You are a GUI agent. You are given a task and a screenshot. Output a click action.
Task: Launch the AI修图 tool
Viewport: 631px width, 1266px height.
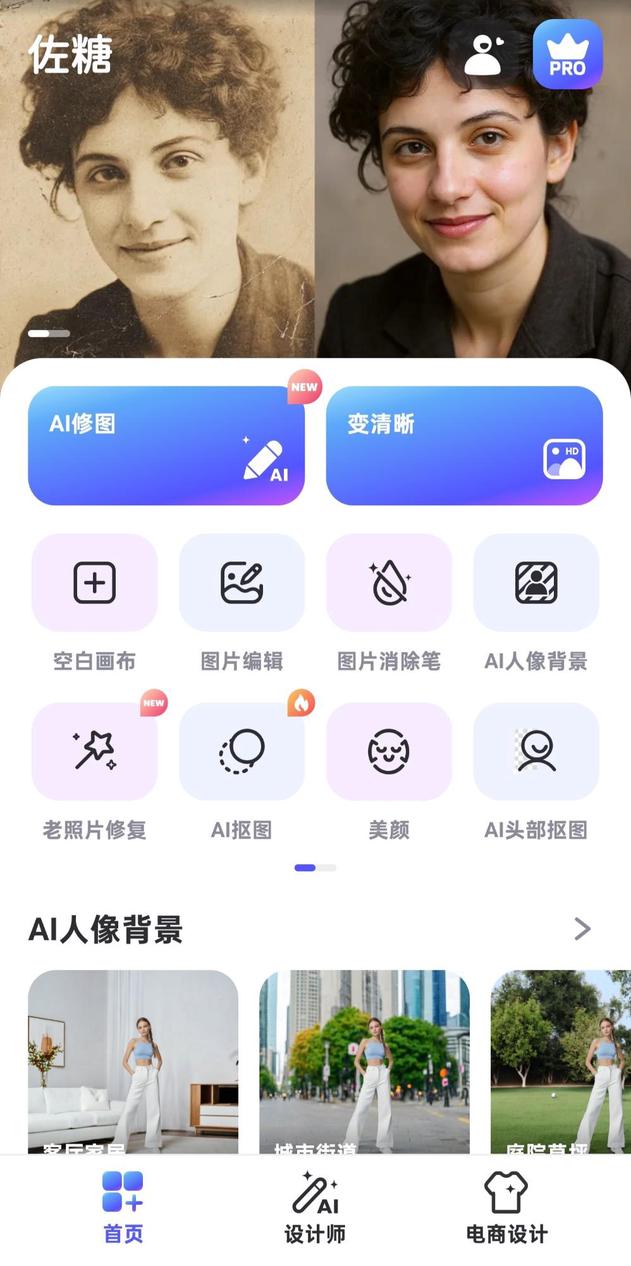coord(166,445)
